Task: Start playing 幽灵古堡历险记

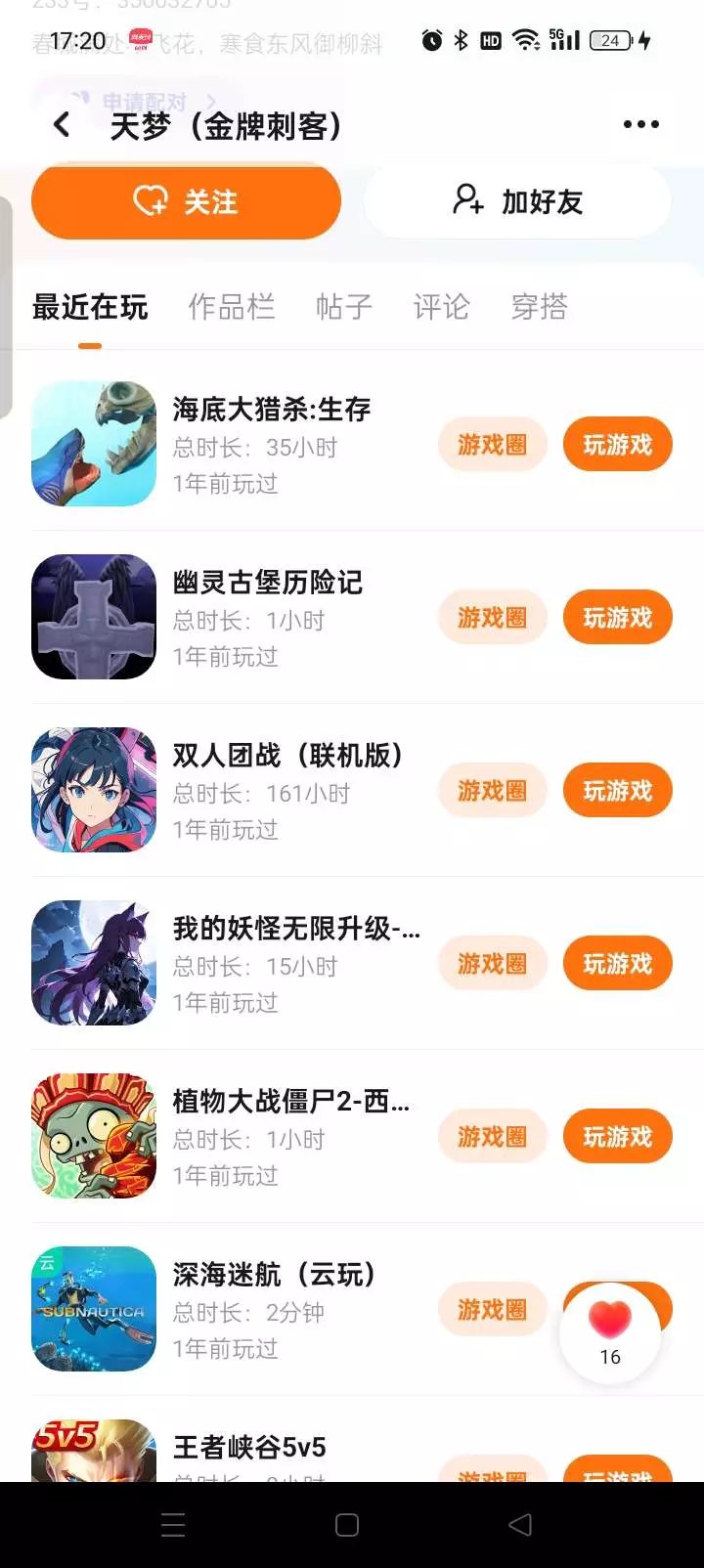Action: point(617,618)
